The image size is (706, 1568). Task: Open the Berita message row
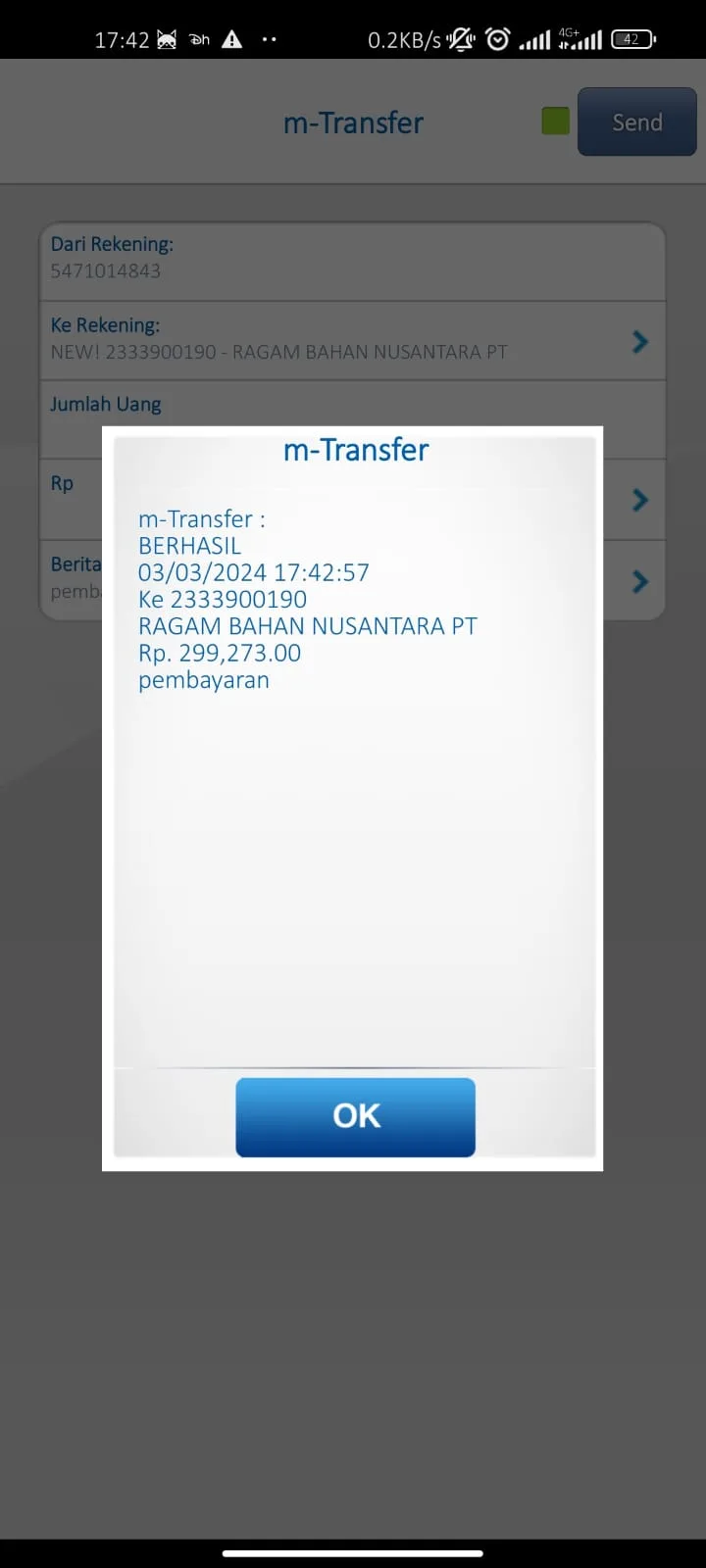tap(353, 579)
